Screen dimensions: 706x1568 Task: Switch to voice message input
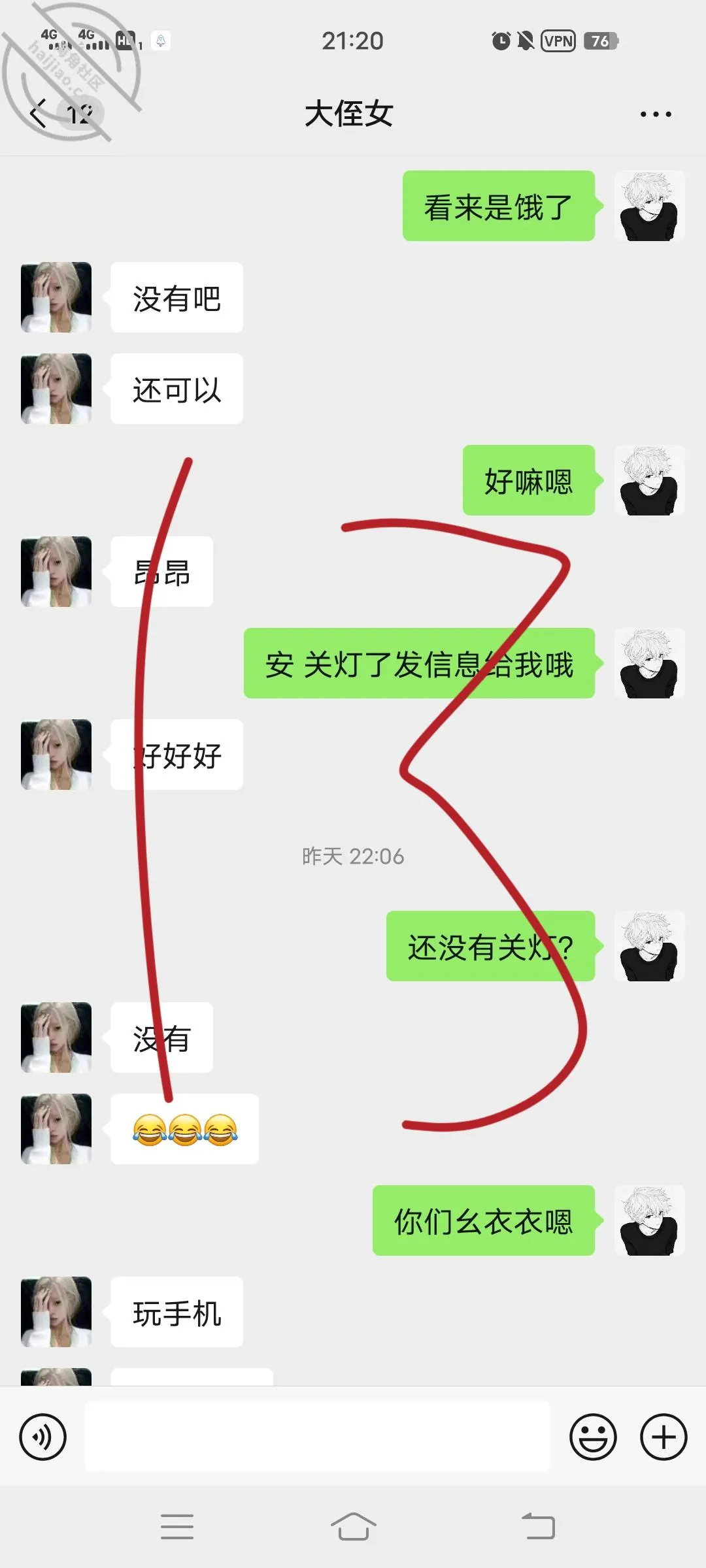43,1437
